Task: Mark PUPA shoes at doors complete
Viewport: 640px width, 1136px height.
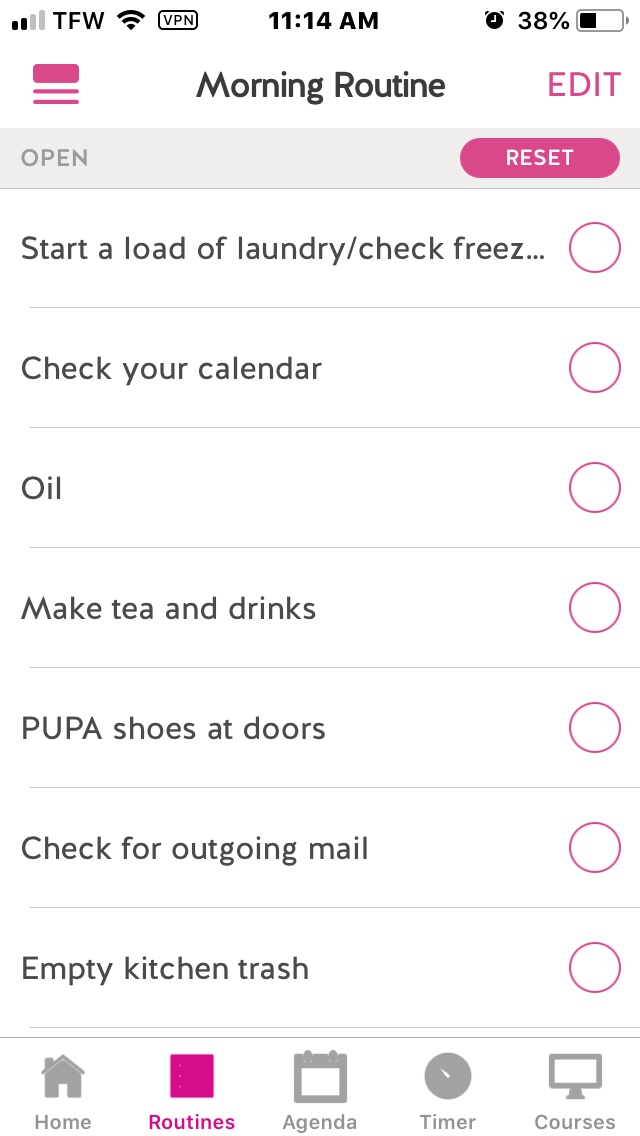Action: pos(595,728)
